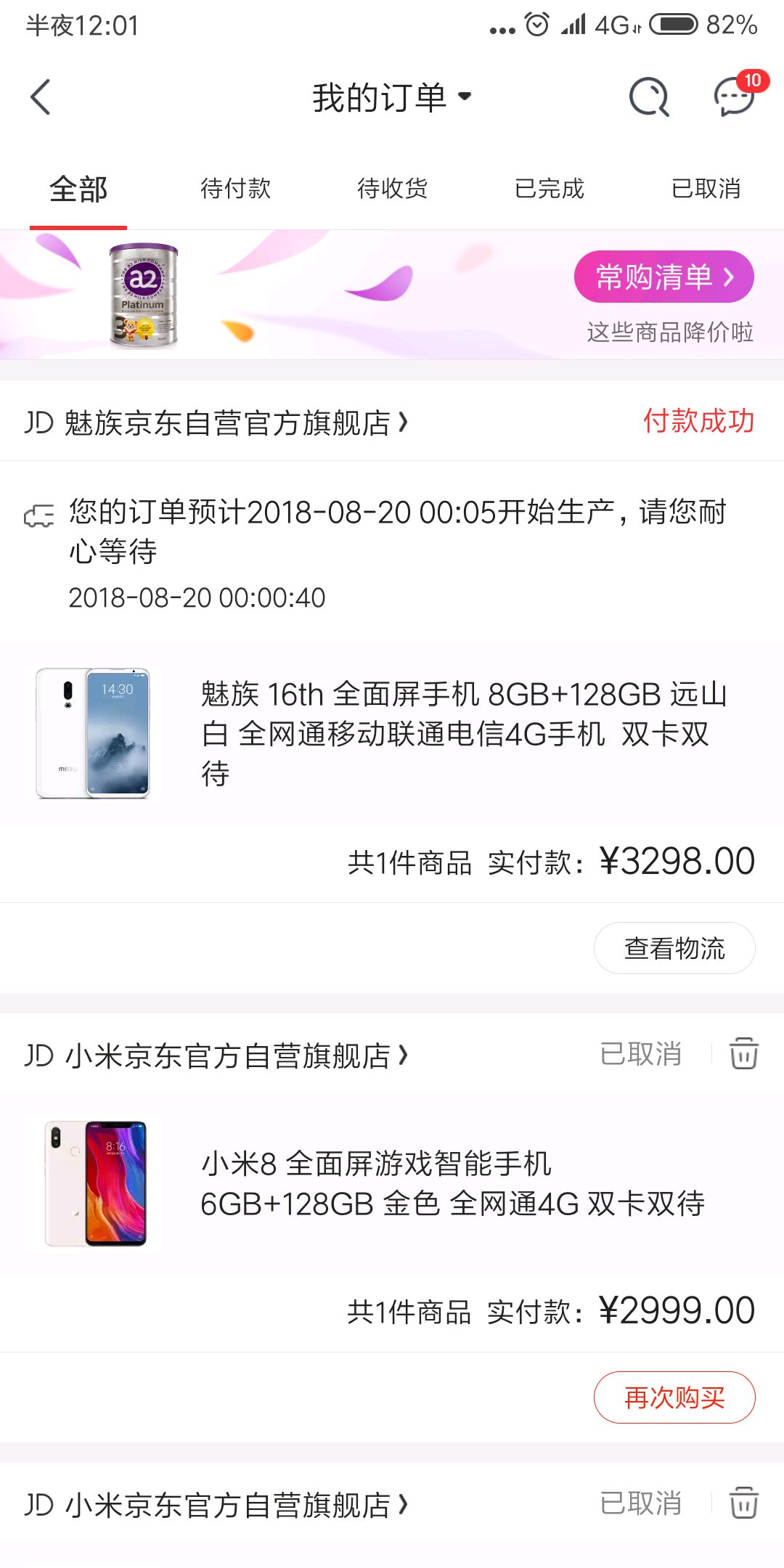The width and height of the screenshot is (784, 1568).
Task: Go back using the top-left arrow
Action: 41,97
